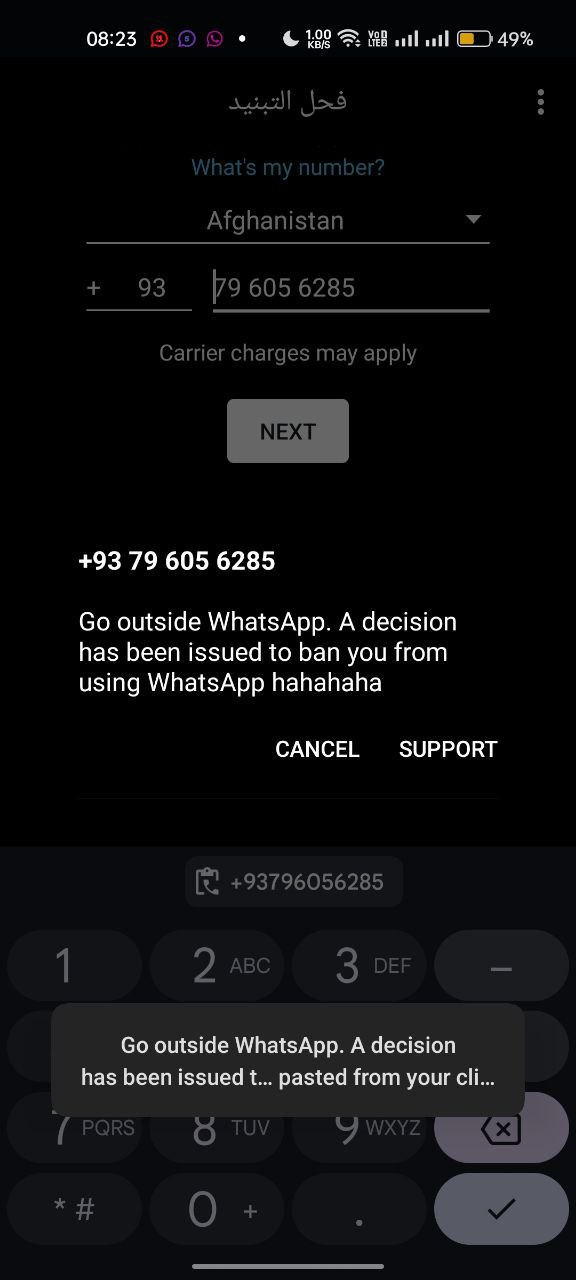
Task: Open the "What's my number?" link
Action: 288,167
